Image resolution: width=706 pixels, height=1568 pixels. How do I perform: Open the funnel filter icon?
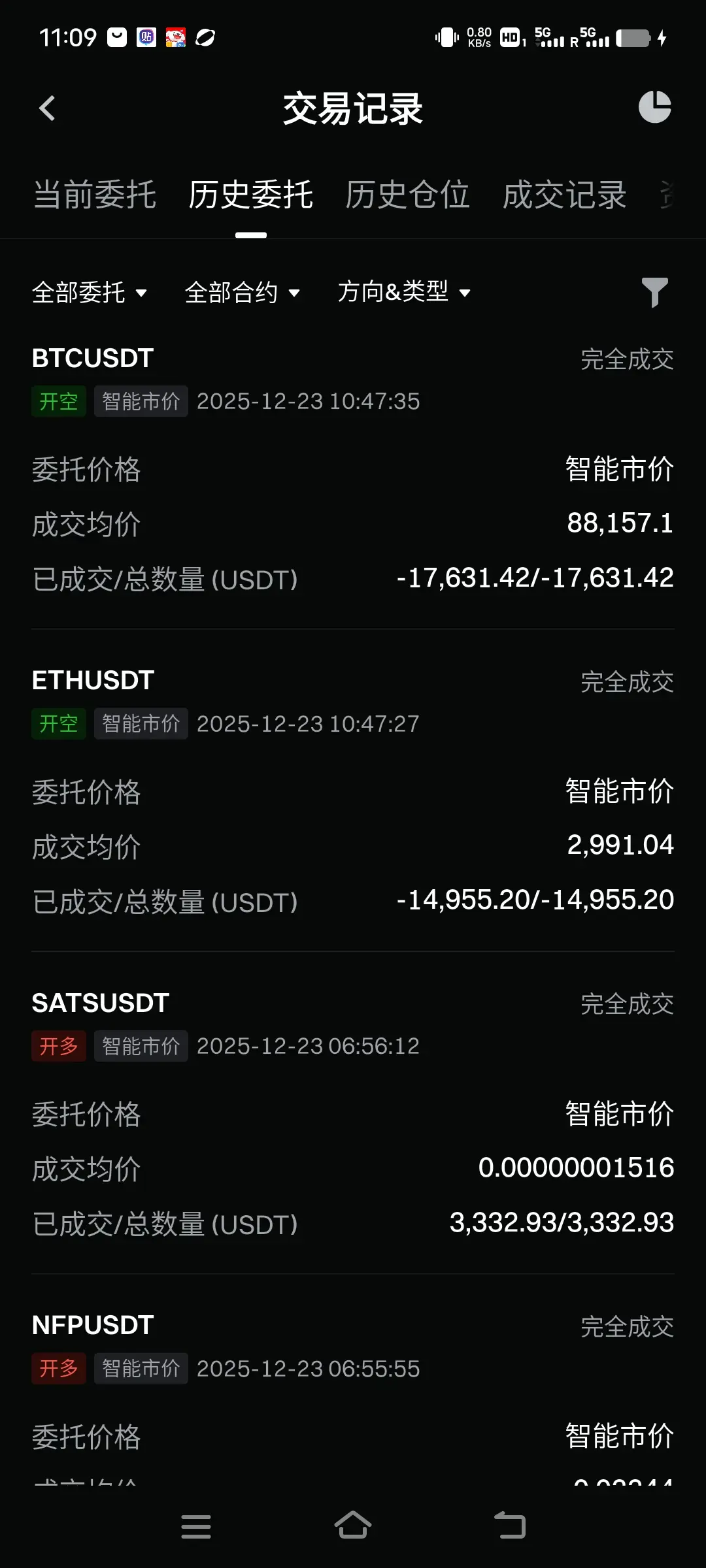pyautogui.click(x=654, y=292)
